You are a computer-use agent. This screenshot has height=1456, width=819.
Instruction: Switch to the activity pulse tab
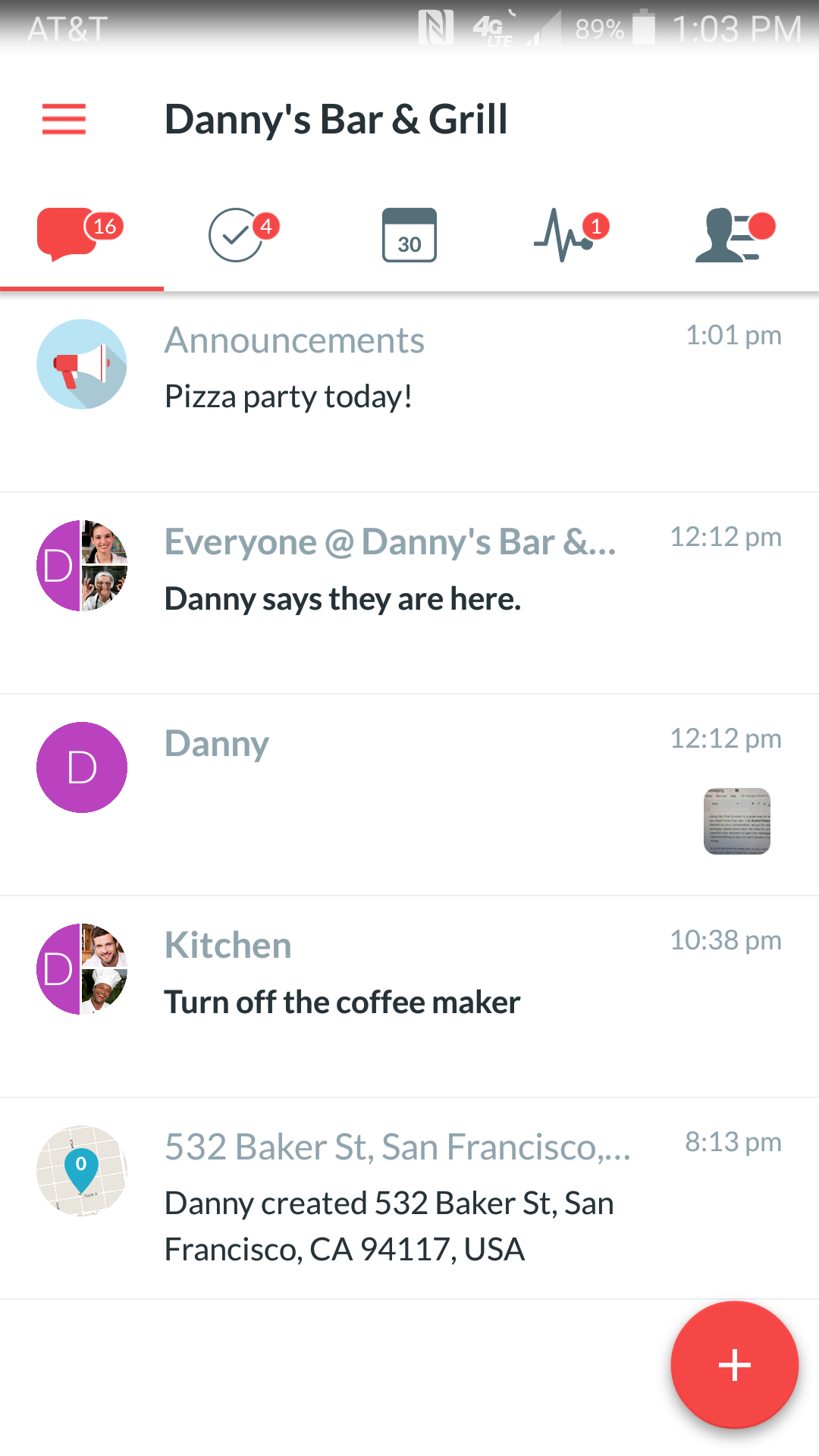(573, 235)
